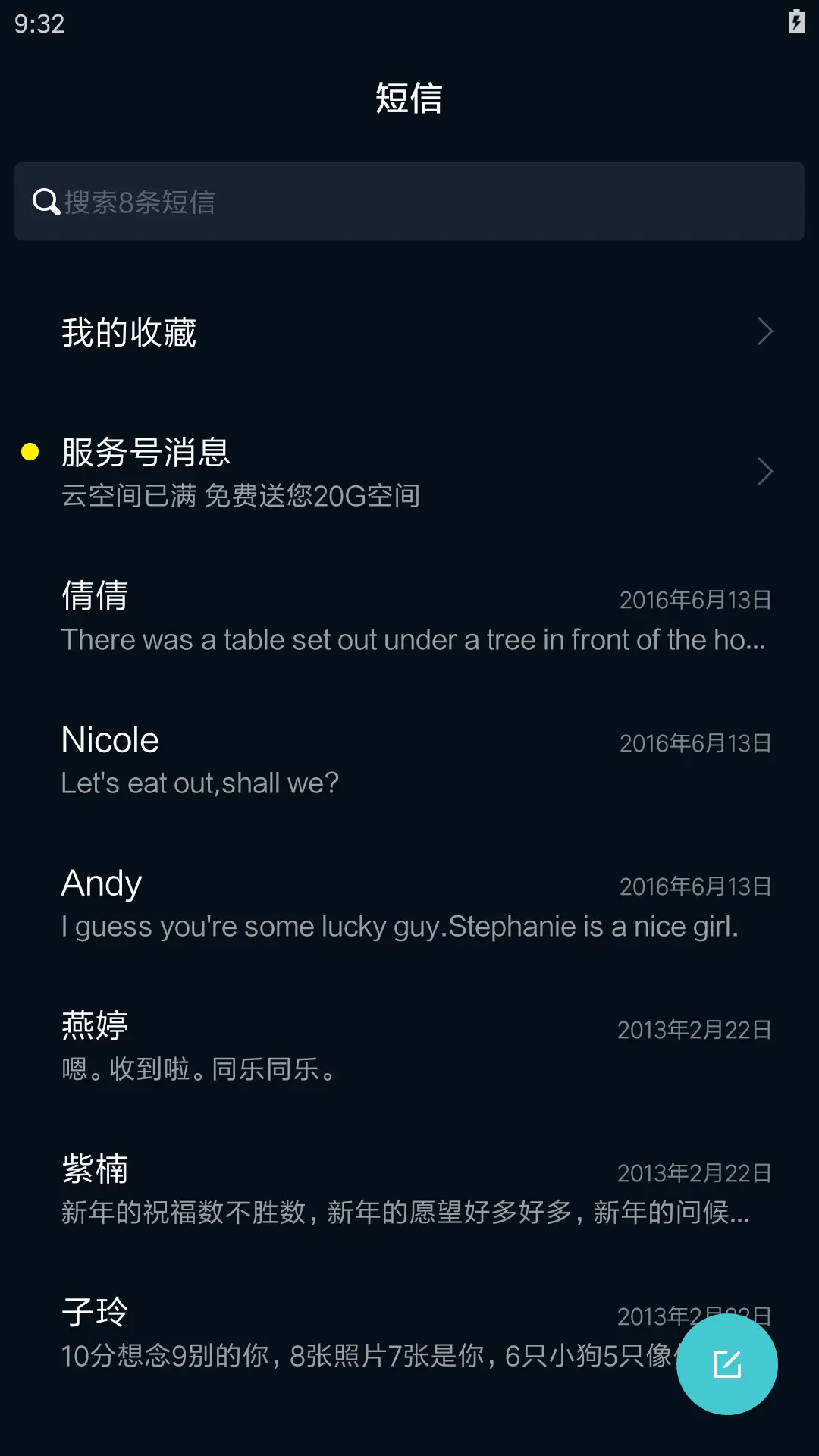Tap the 短信 title header
This screenshot has width=819, height=1456.
[409, 99]
